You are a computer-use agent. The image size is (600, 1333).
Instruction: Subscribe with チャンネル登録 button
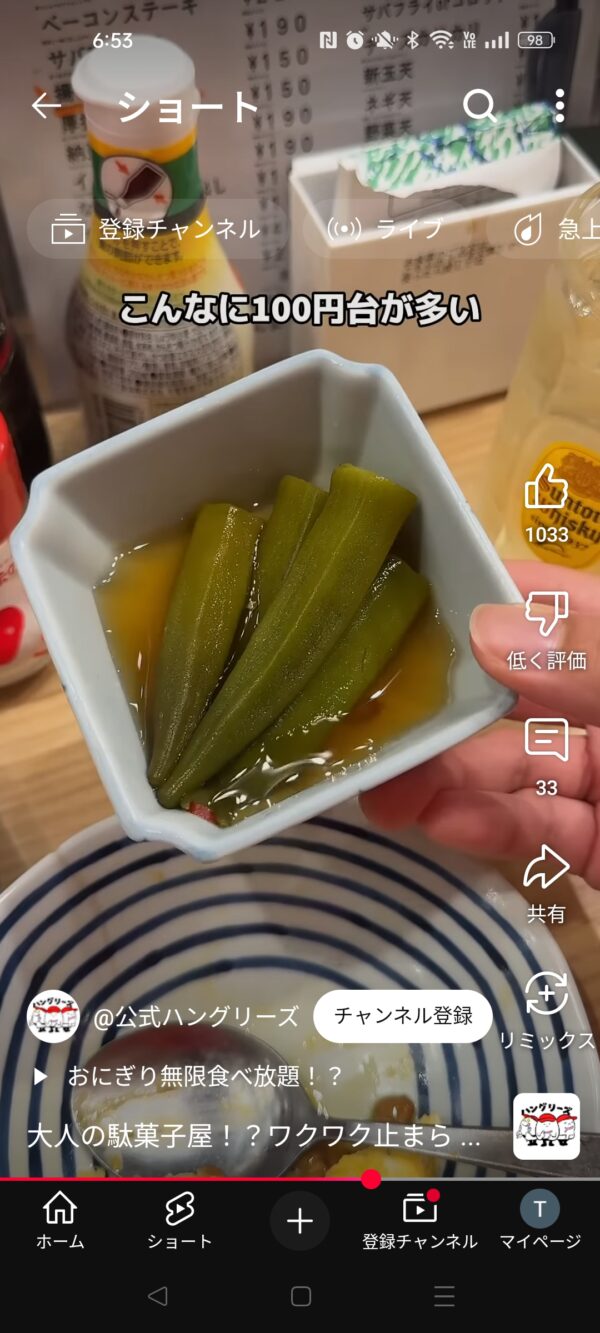[x=403, y=1017]
